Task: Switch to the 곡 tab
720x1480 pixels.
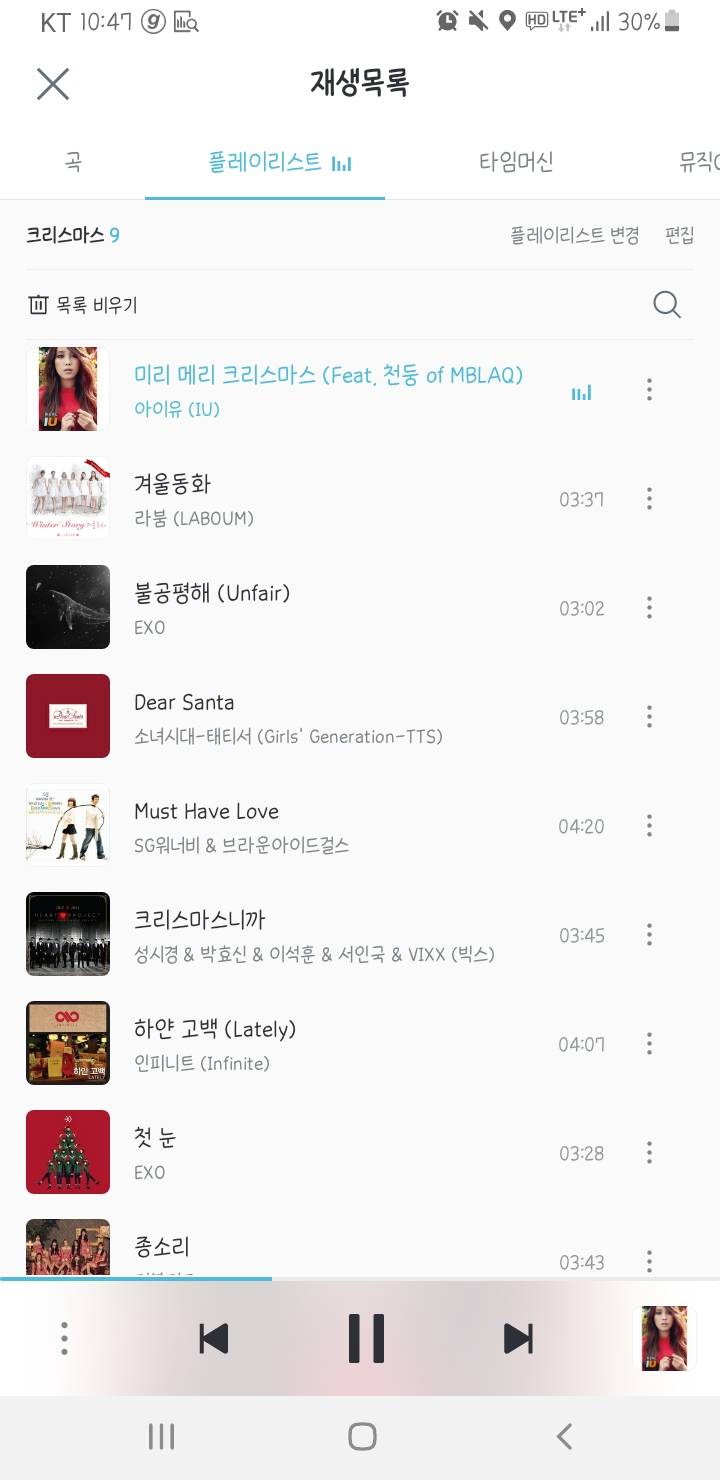Action: [x=73, y=162]
